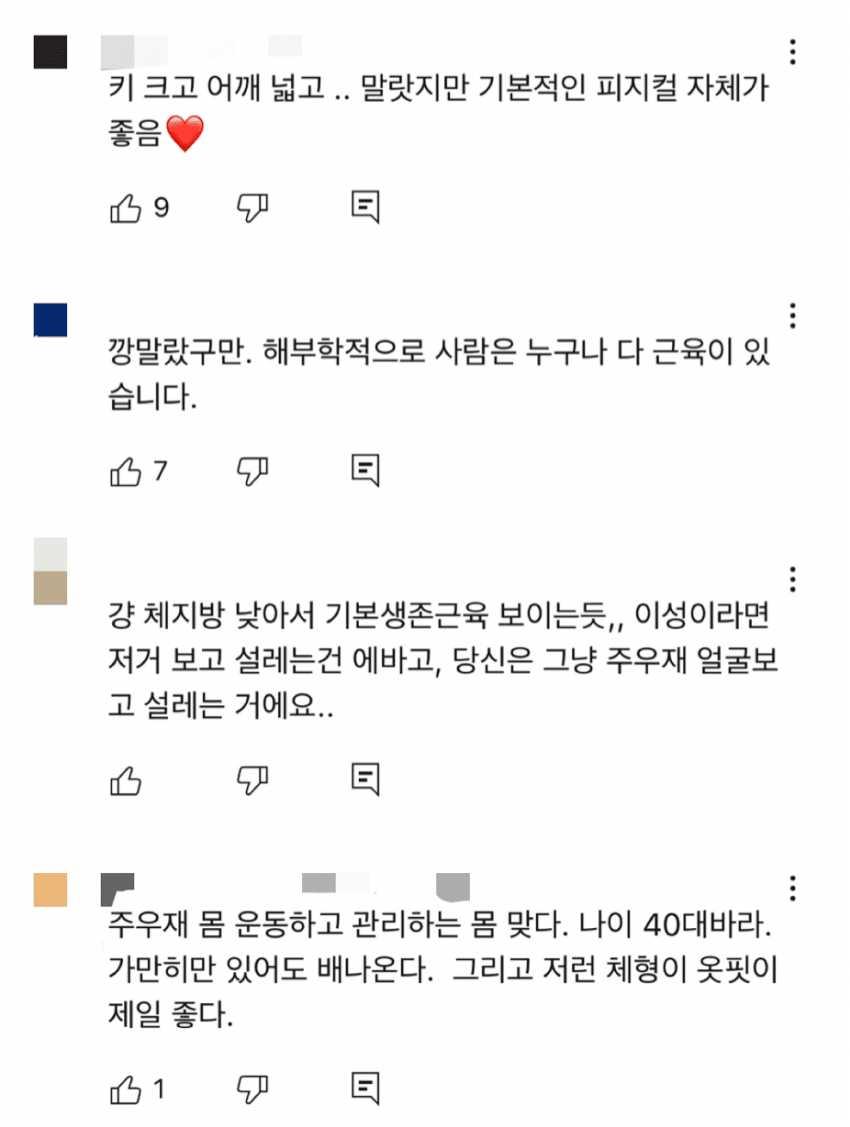The height and width of the screenshot is (1127, 850).
Task: Open profile of the orange avatar commenter
Action: pos(51,889)
